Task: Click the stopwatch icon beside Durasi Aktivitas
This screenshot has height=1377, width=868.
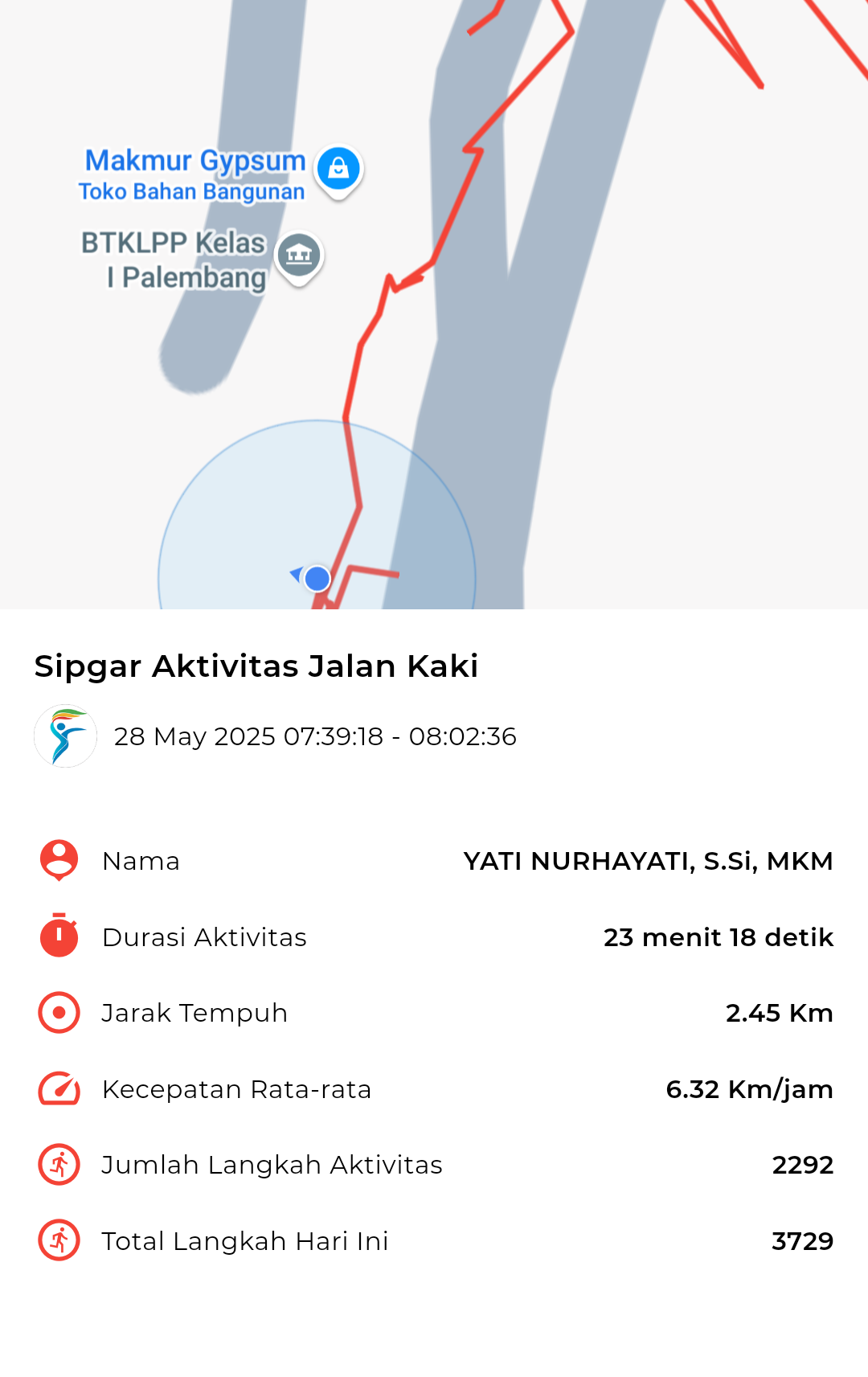Action: point(57,936)
